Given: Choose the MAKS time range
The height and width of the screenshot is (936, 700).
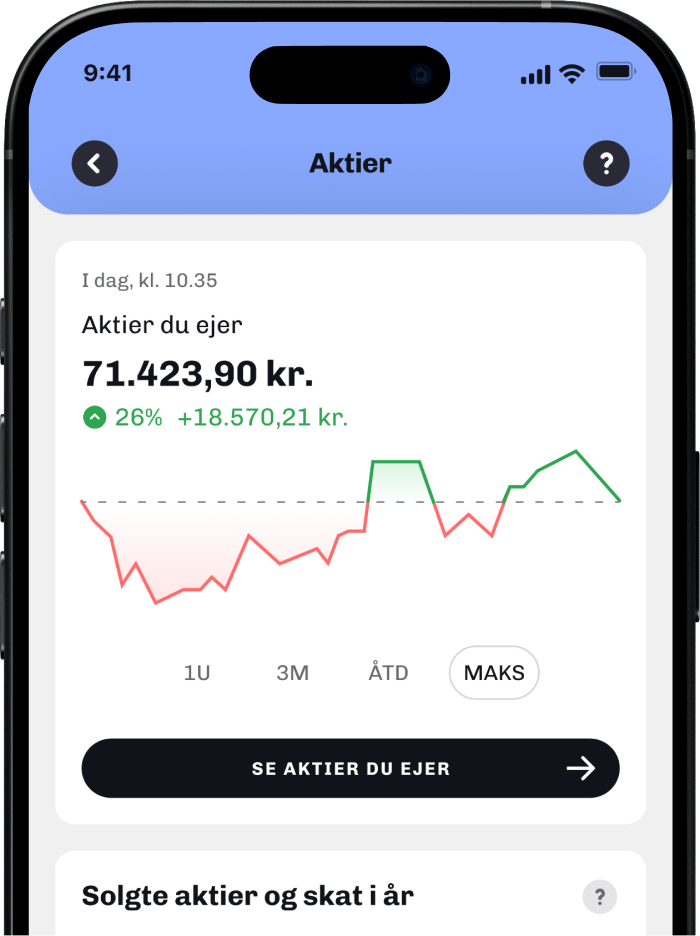Looking at the screenshot, I should 494,673.
